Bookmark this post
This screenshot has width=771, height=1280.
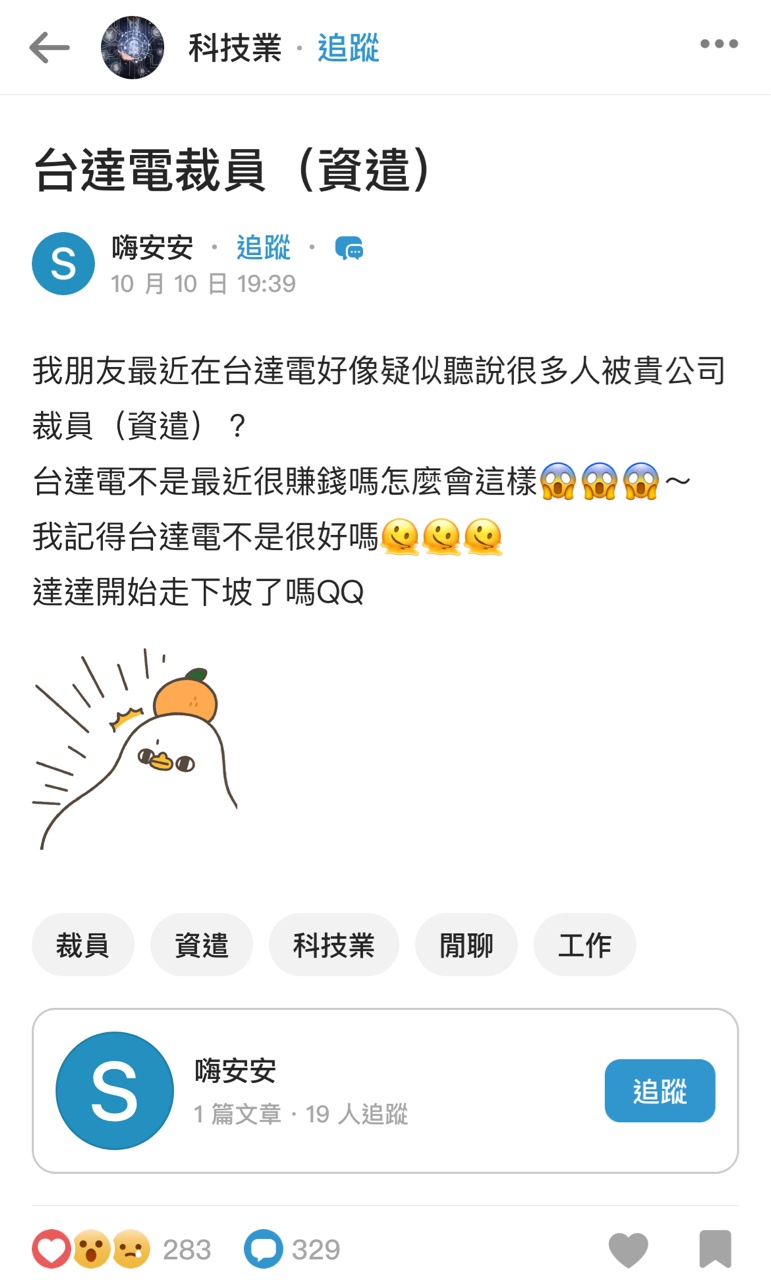[714, 1249]
